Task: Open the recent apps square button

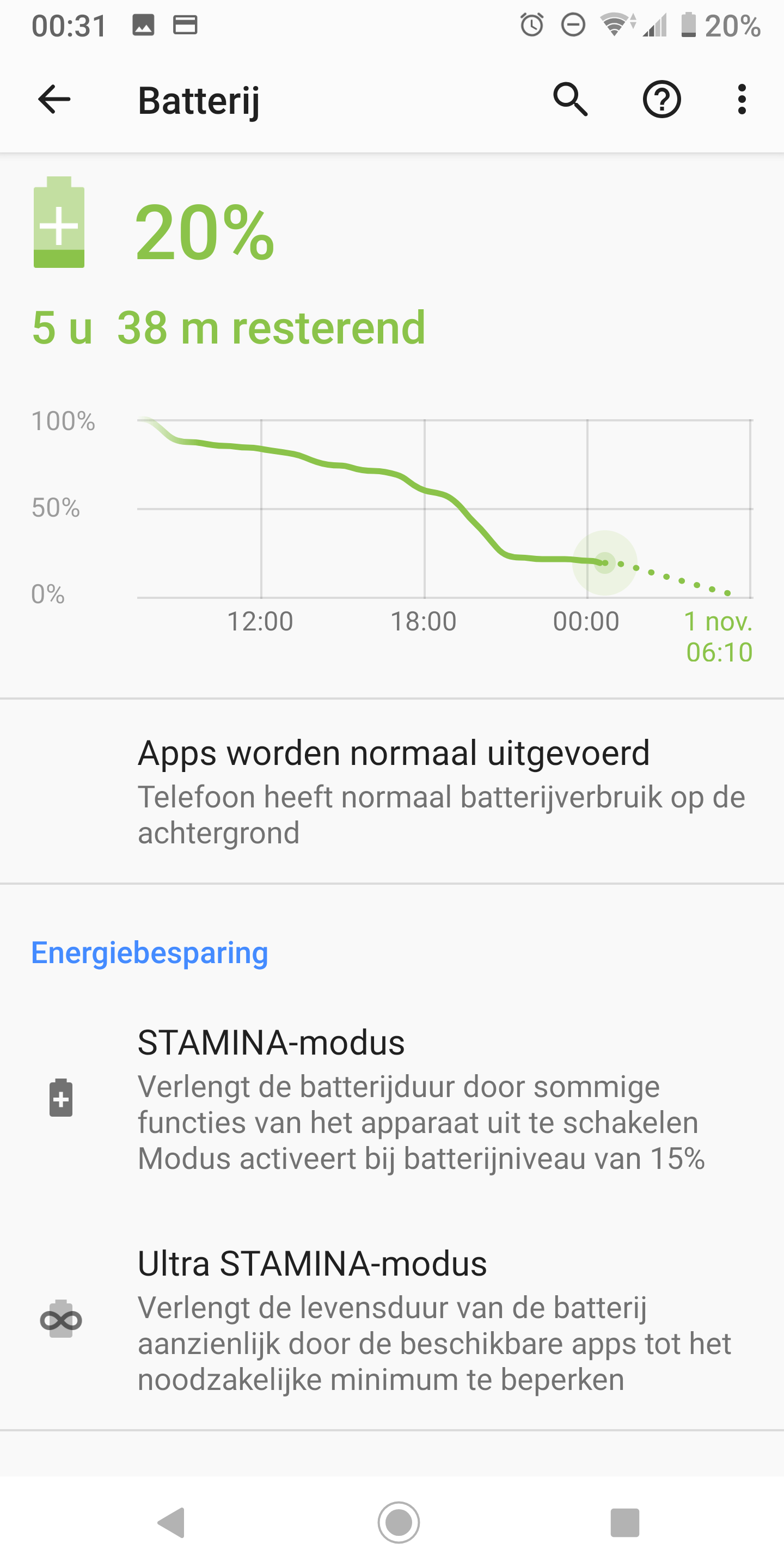Action: (x=624, y=1522)
